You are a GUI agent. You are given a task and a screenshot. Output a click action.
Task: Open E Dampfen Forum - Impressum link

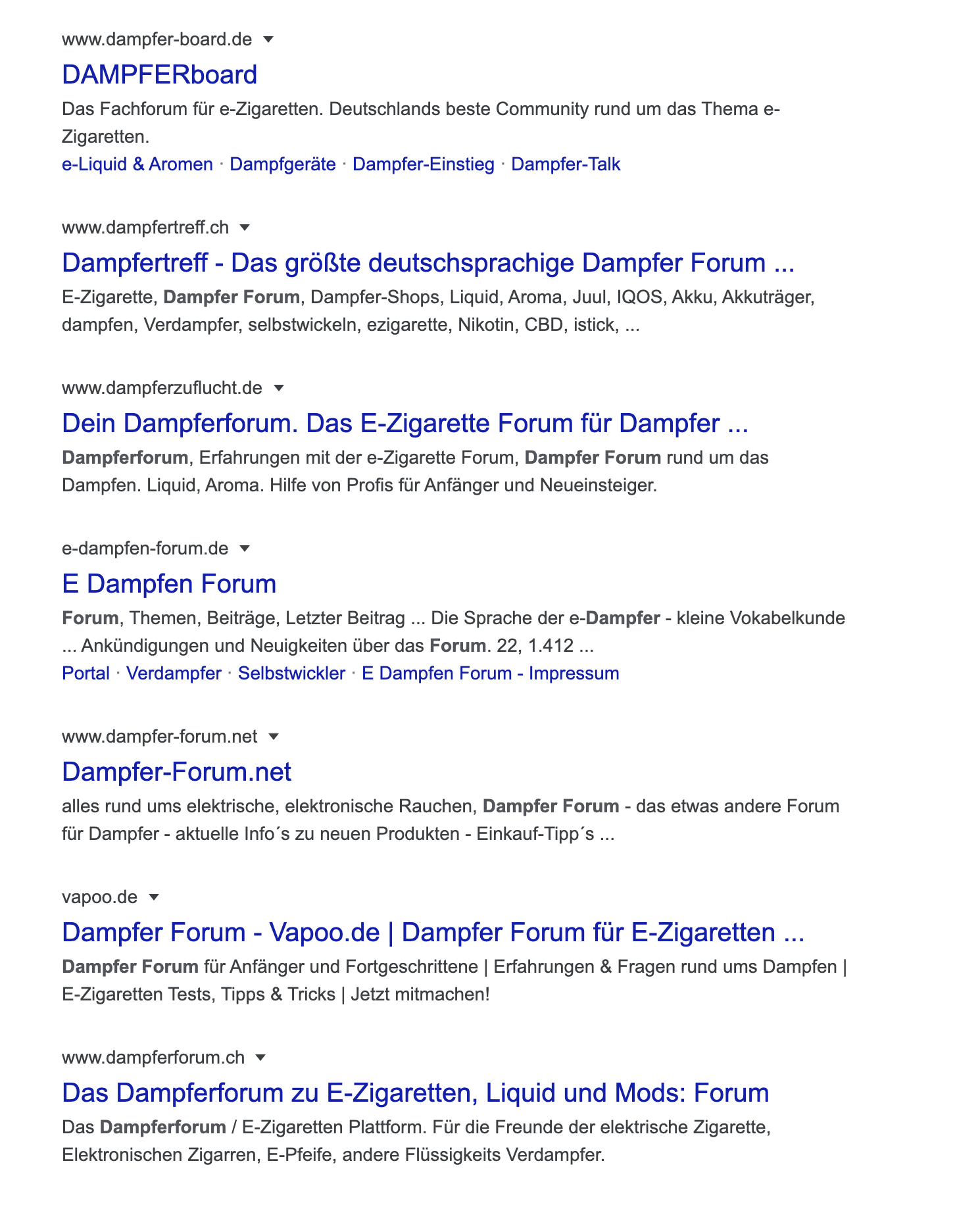(x=491, y=674)
